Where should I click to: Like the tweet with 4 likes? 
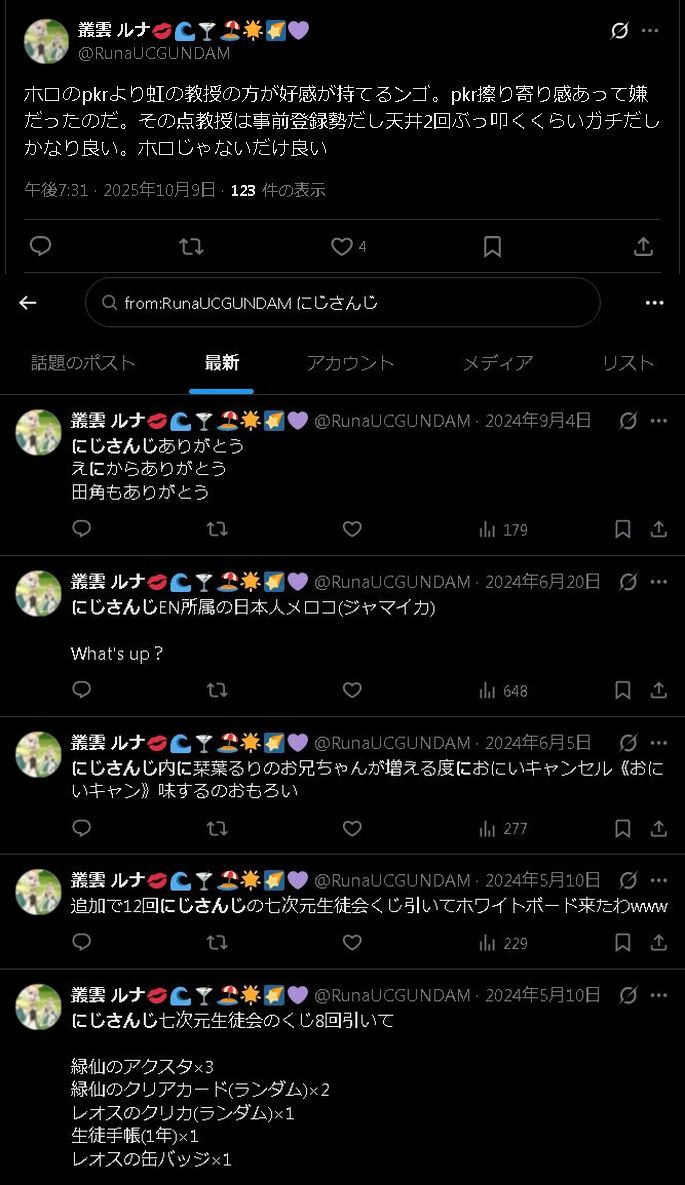(342, 246)
